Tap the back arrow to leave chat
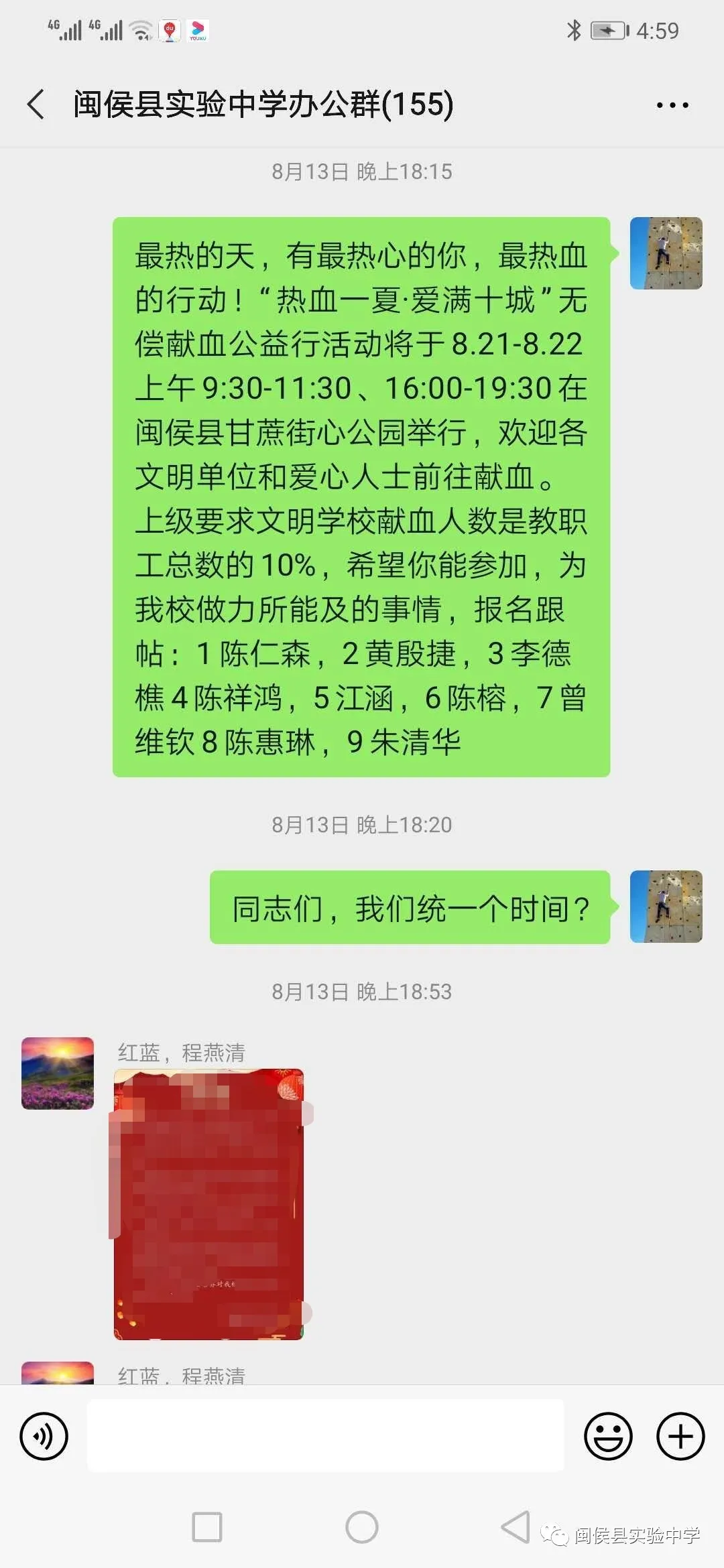This screenshot has width=724, height=1568. click(x=37, y=104)
